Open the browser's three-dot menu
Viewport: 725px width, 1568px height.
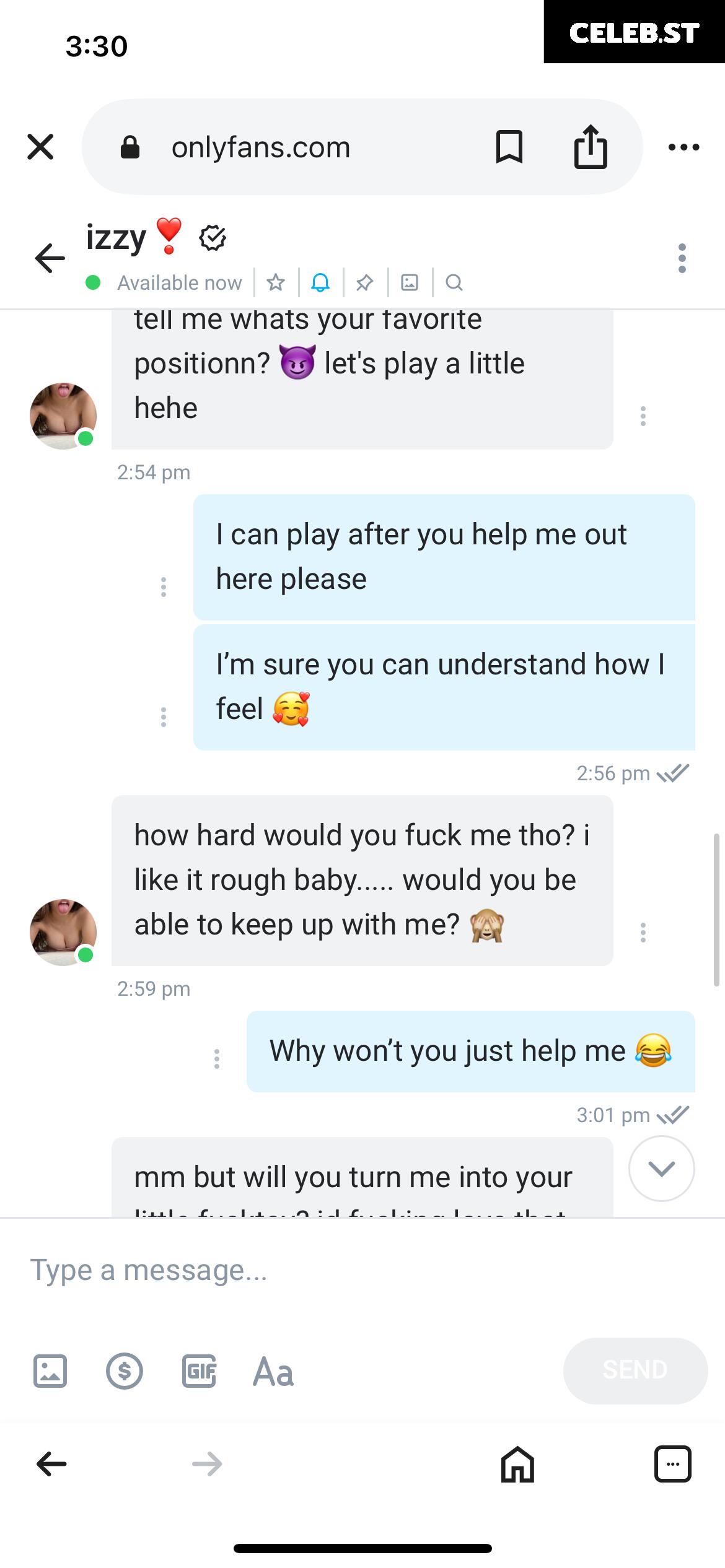[x=684, y=147]
